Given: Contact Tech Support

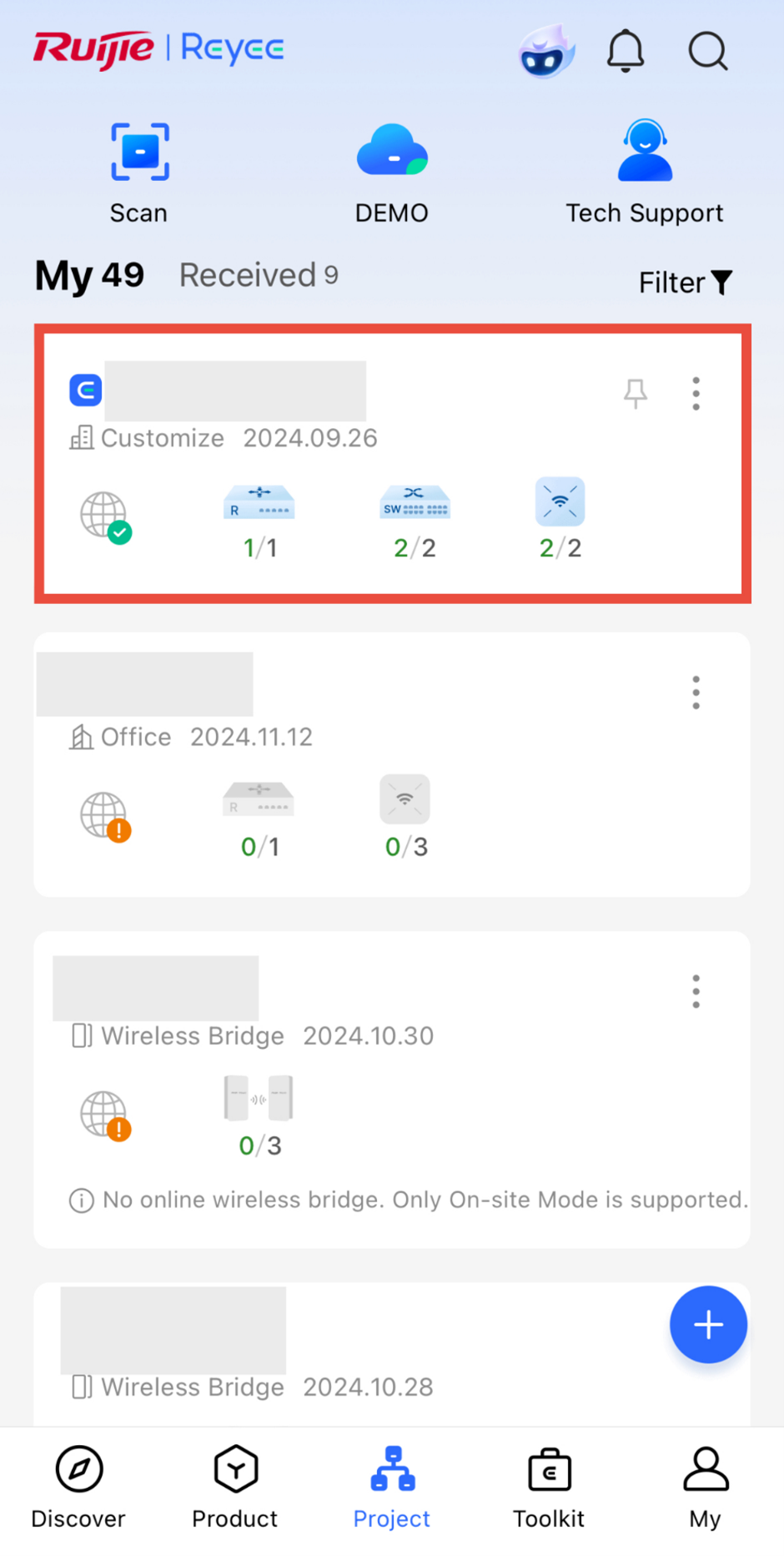Looking at the screenshot, I should click(x=644, y=172).
